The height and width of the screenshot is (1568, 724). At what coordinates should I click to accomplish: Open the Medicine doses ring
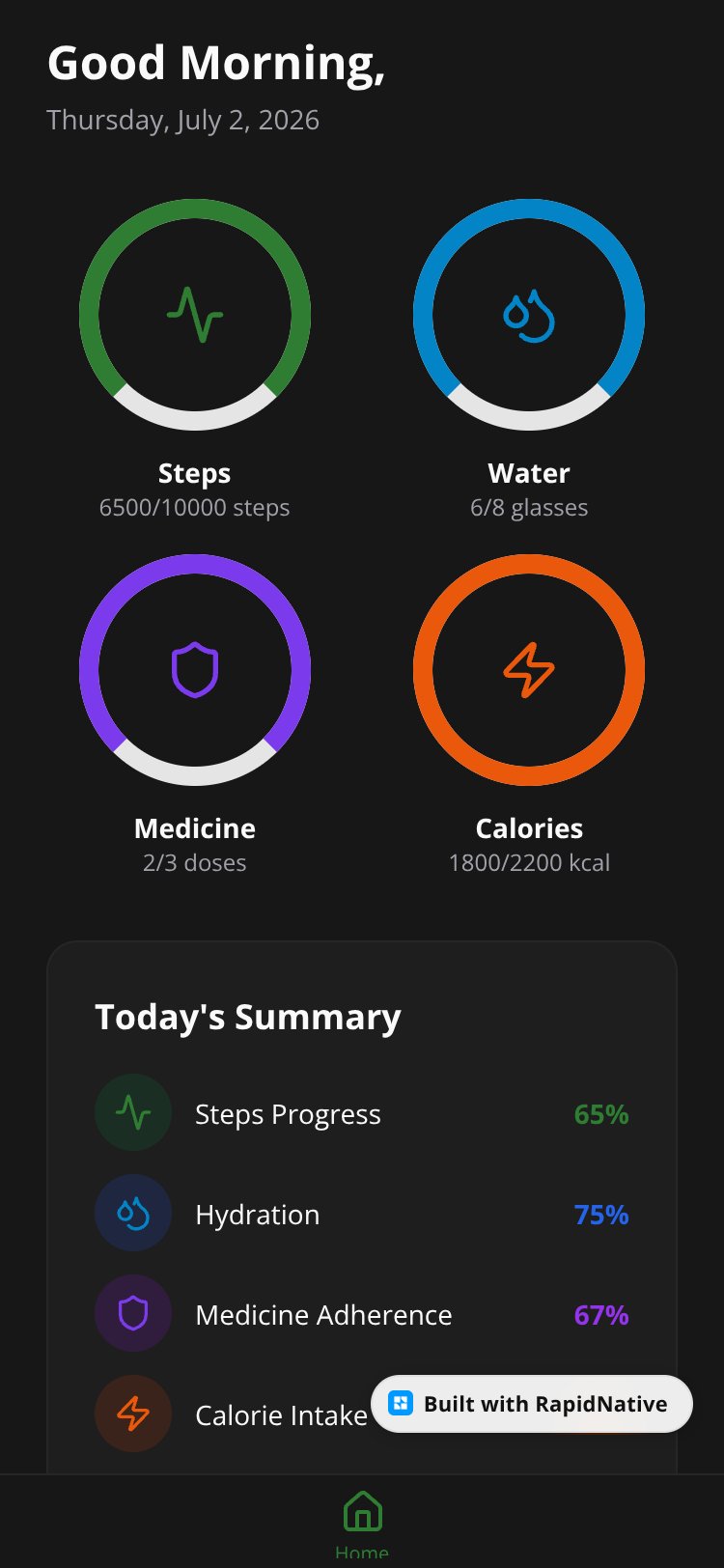[195, 670]
